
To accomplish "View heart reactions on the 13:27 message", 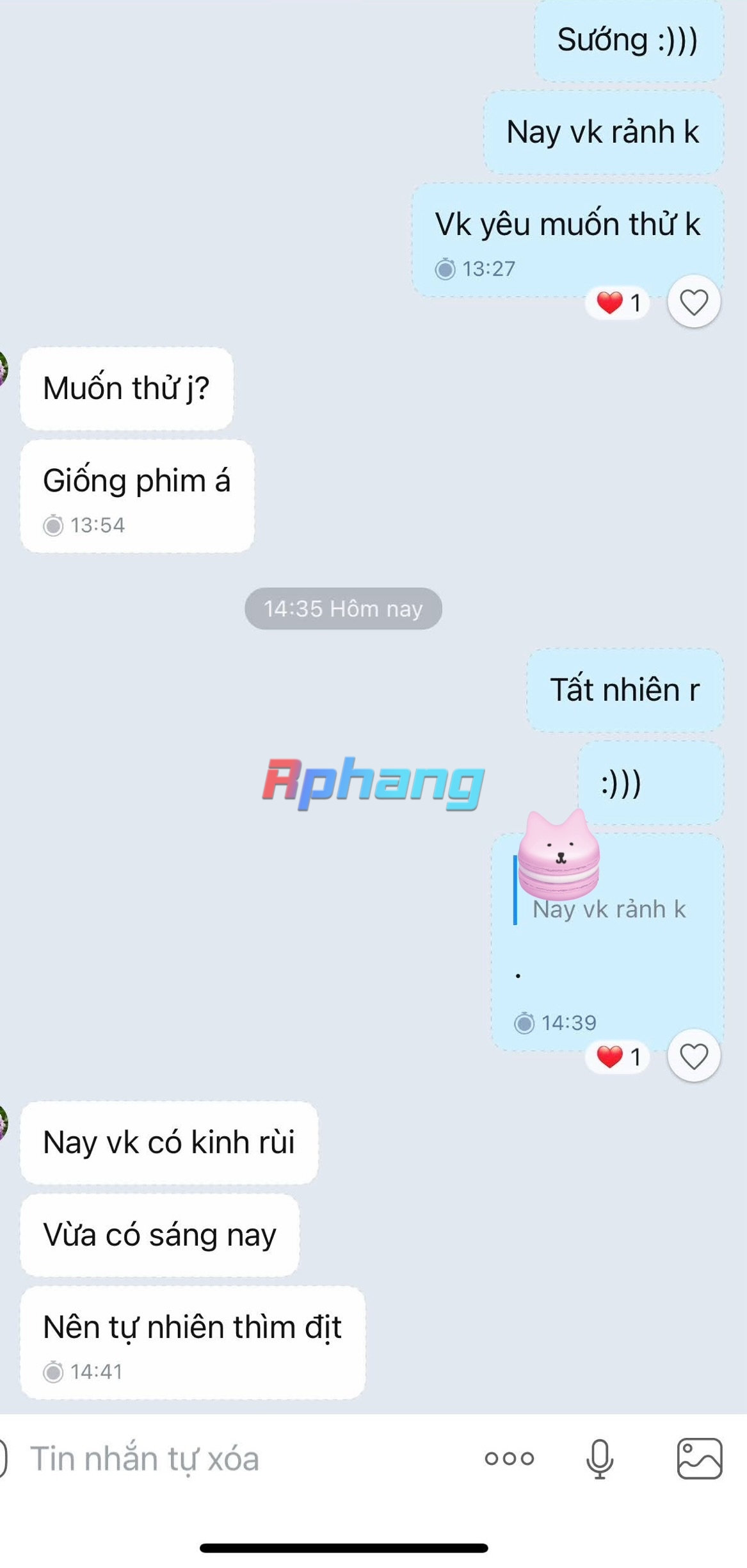I will pos(618,302).
